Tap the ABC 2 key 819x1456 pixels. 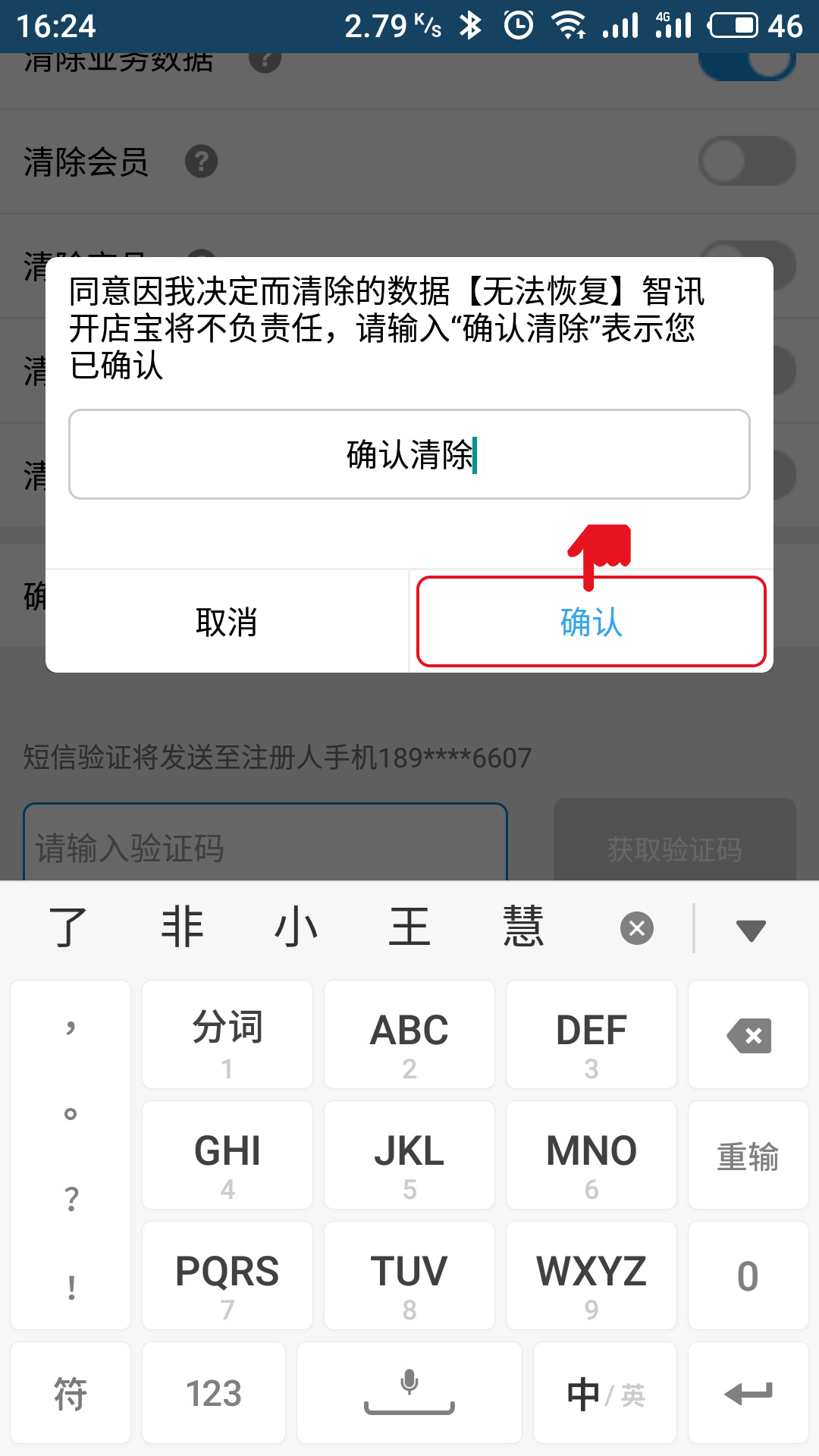point(409,1035)
